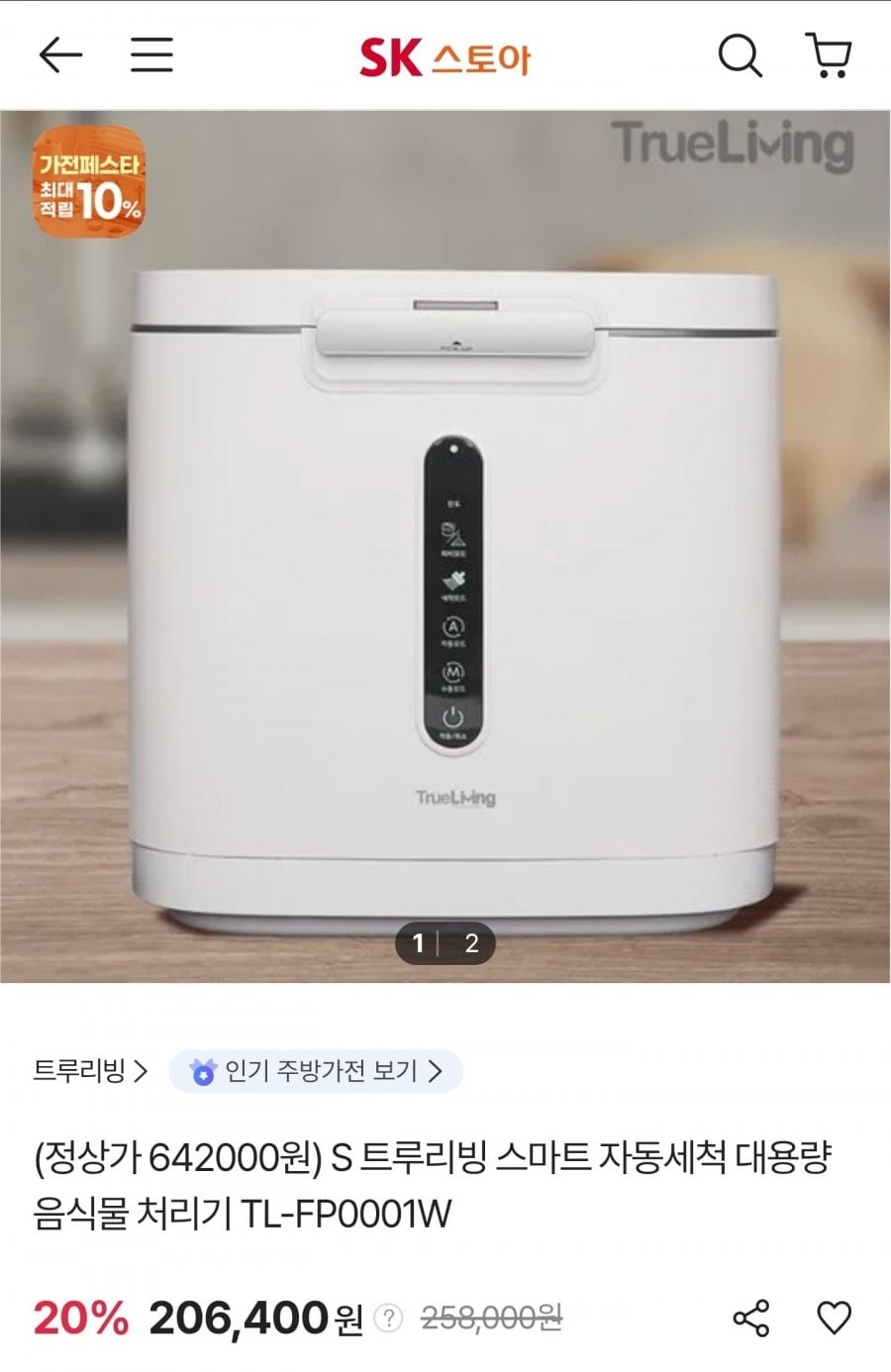The height and width of the screenshot is (1372, 891).
Task: Go back using the arrow icon
Action: [59, 55]
